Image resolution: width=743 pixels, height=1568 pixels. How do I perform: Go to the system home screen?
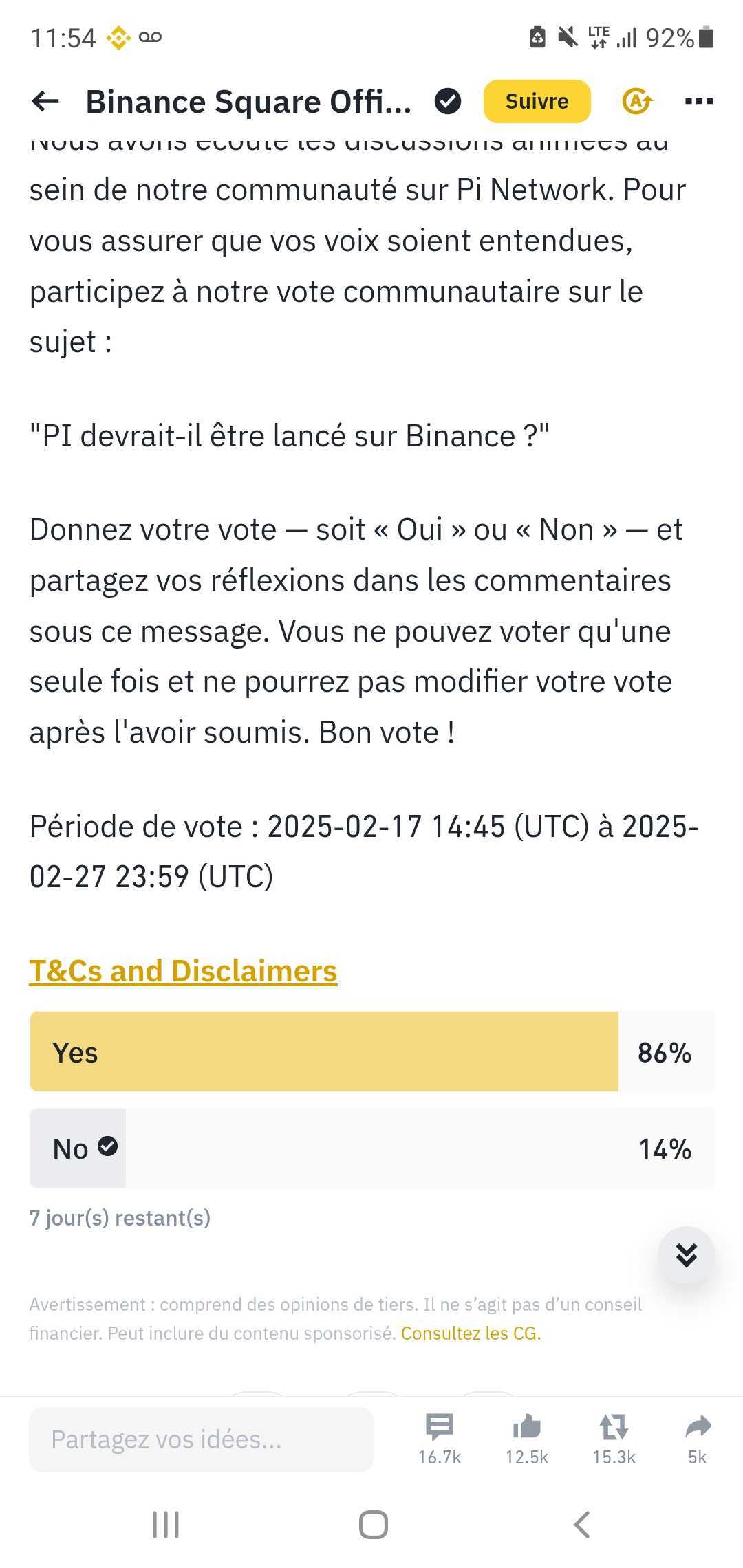click(373, 1525)
